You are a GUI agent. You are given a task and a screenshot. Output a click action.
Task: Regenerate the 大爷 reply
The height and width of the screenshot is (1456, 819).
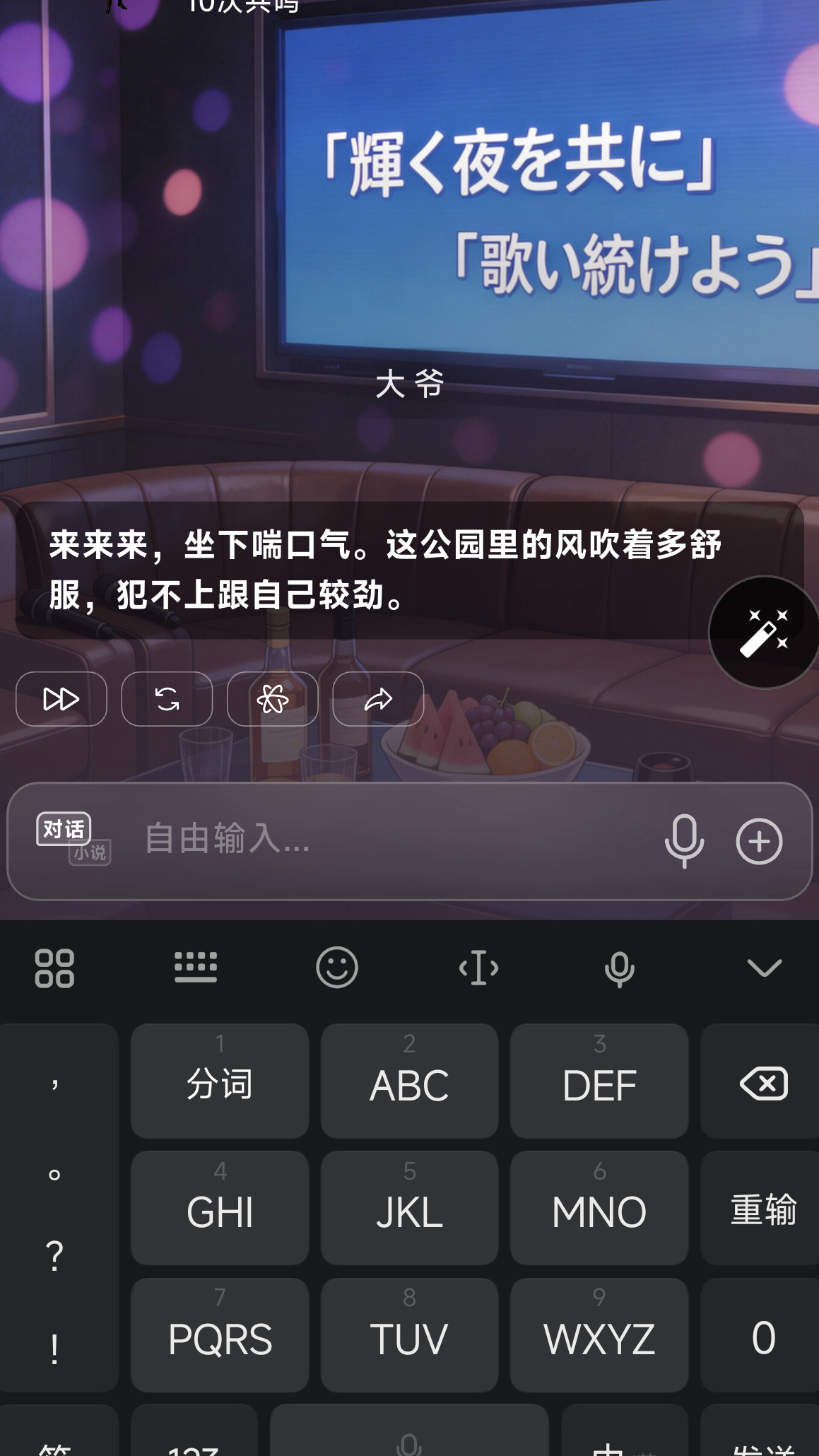pyautogui.click(x=167, y=699)
